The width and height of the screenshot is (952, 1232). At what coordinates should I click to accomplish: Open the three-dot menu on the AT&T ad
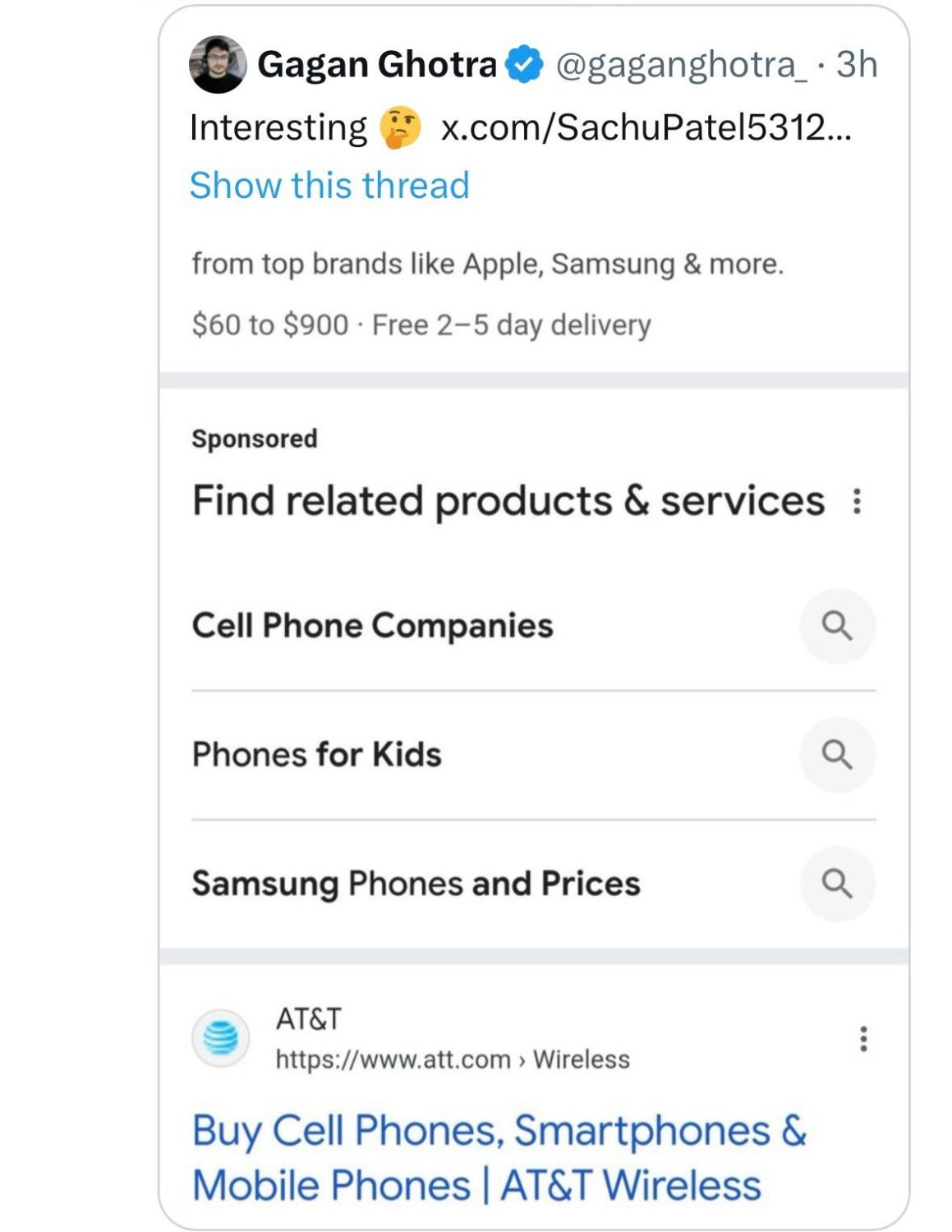863,1037
